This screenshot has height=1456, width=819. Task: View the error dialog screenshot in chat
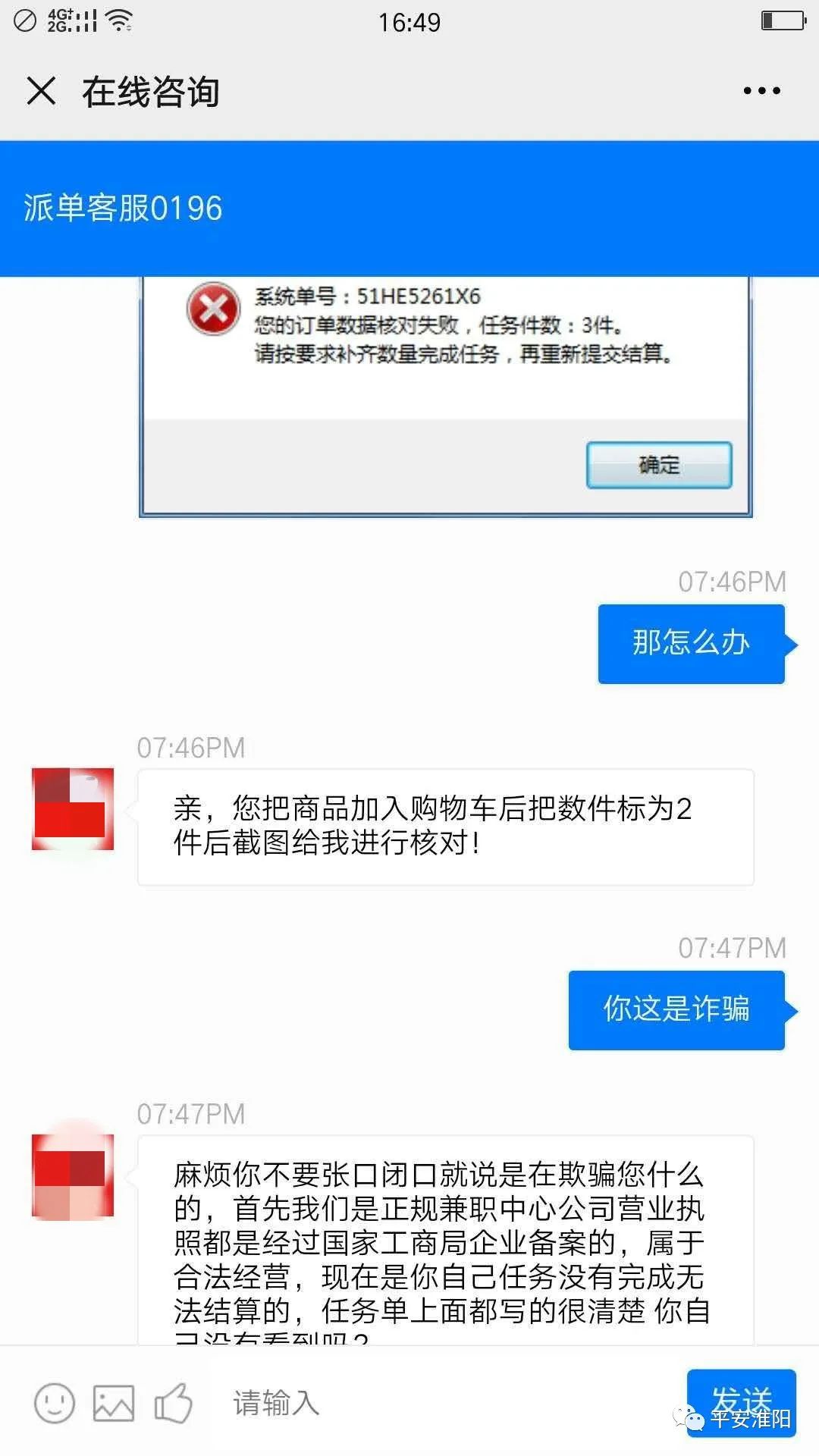446,396
